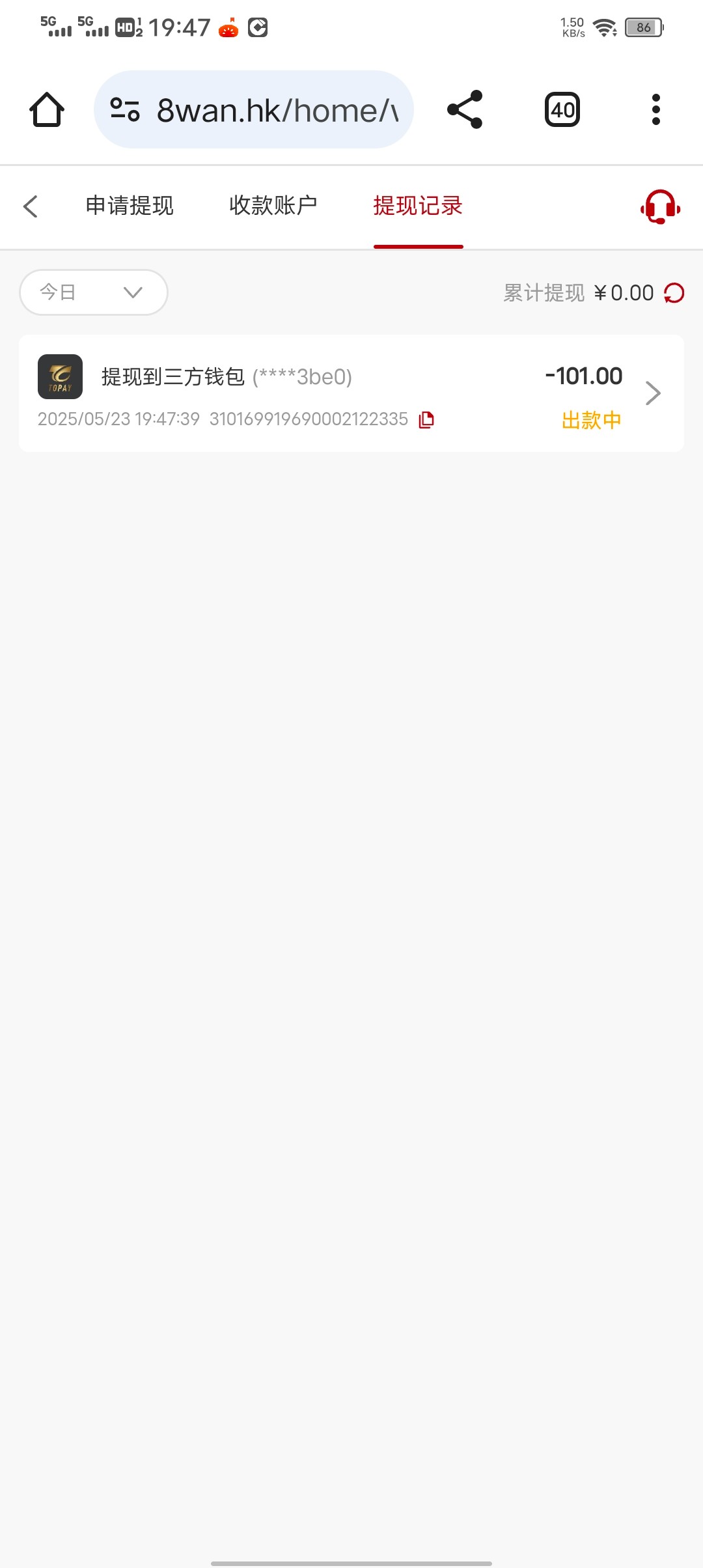This screenshot has height=1568, width=703.
Task: Share this page from the browser
Action: point(465,109)
